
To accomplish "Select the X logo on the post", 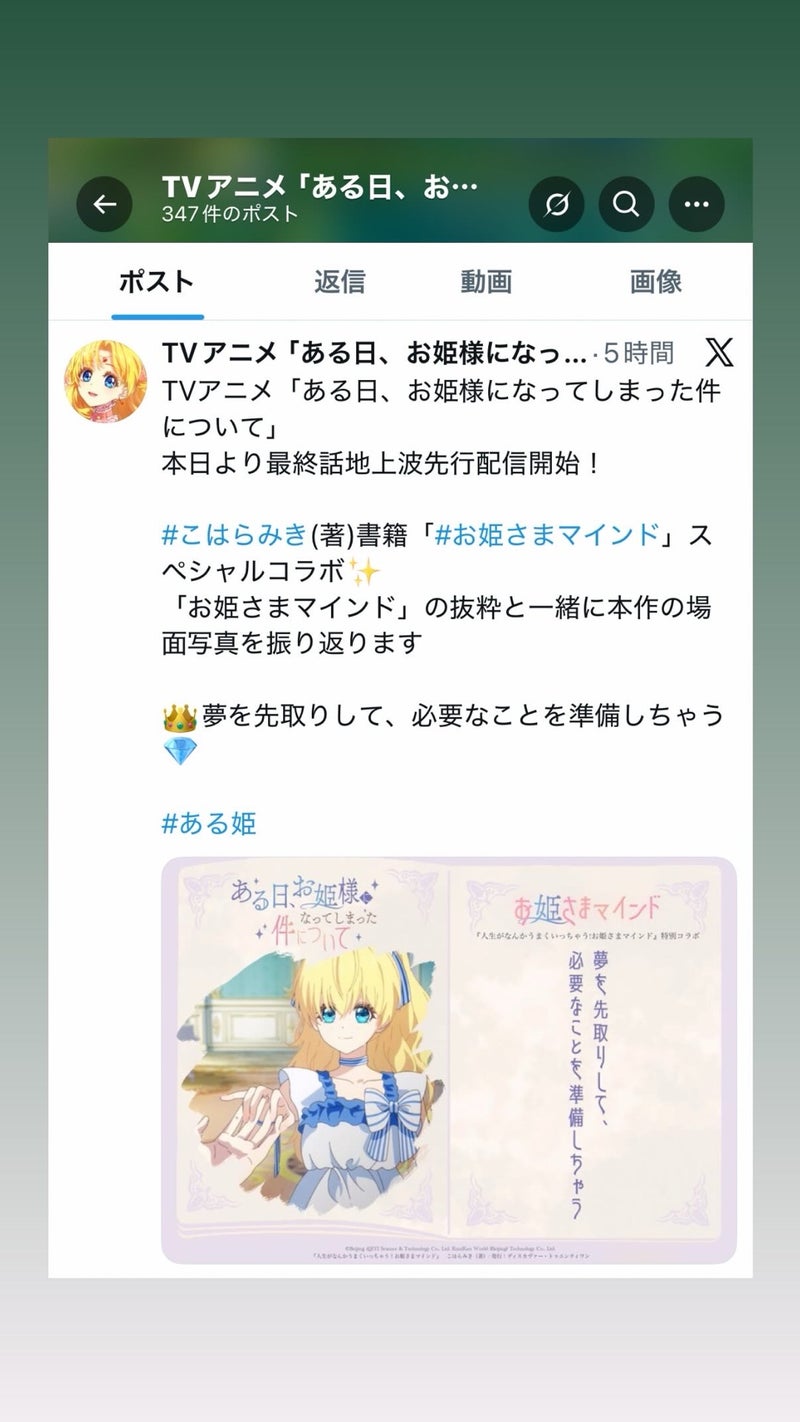I will [x=717, y=352].
